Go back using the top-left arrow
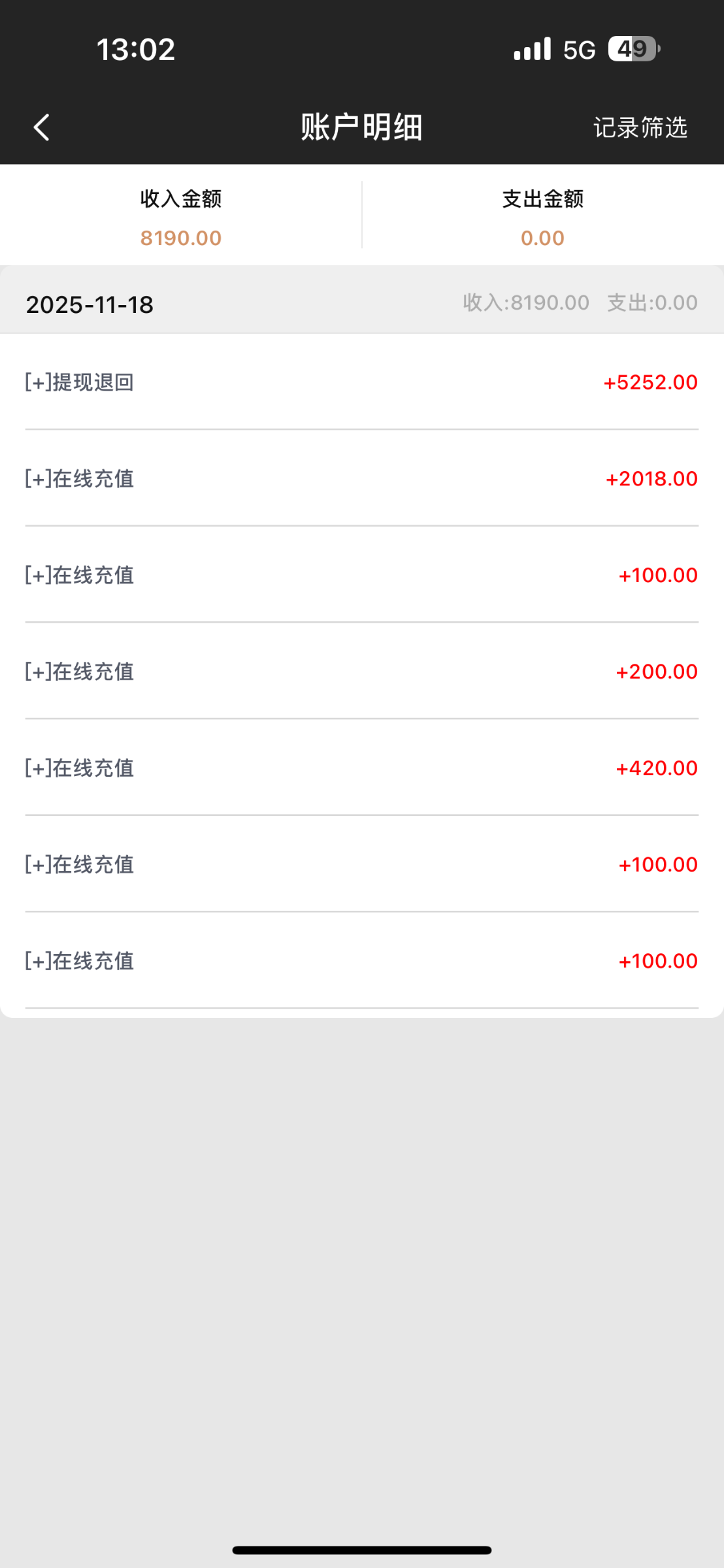Screen dimensions: 724x1568 point(42,127)
